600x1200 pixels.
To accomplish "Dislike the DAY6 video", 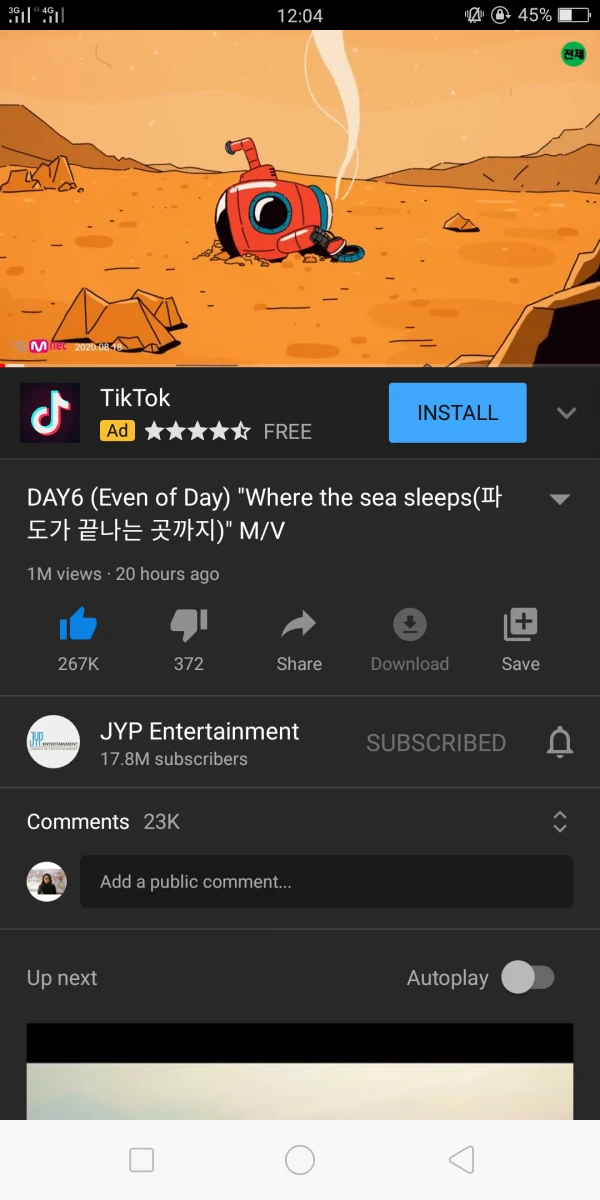I will click(188, 627).
